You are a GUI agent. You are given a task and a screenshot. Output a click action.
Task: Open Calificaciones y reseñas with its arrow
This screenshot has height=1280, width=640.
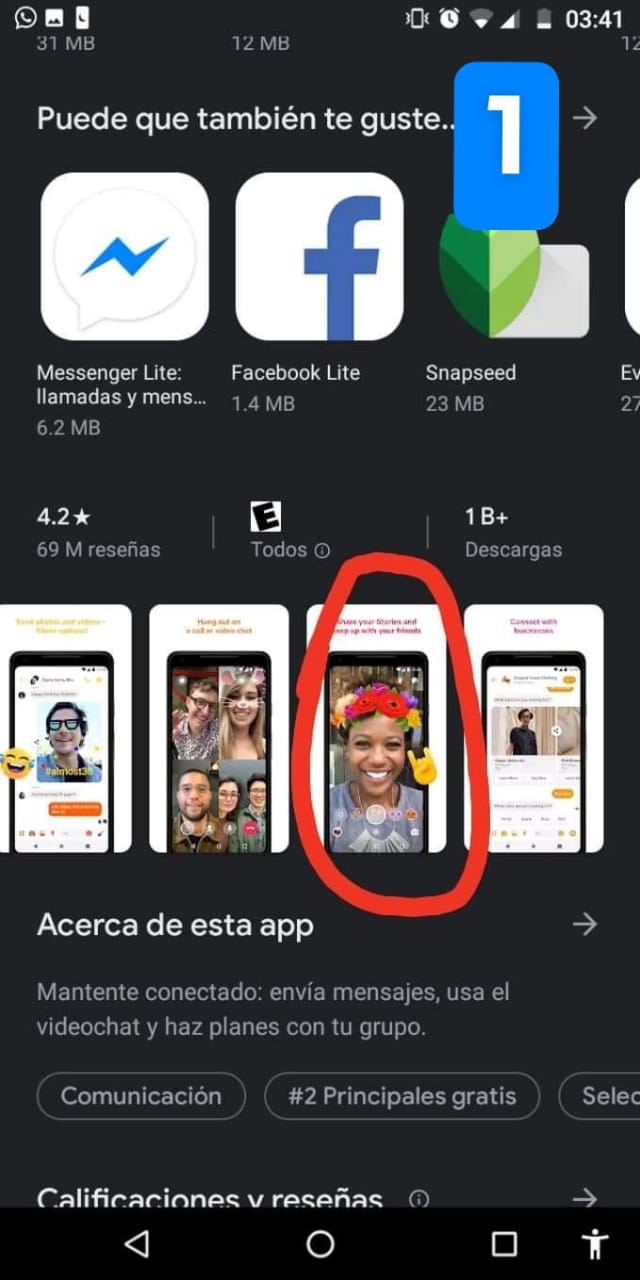pos(585,1197)
